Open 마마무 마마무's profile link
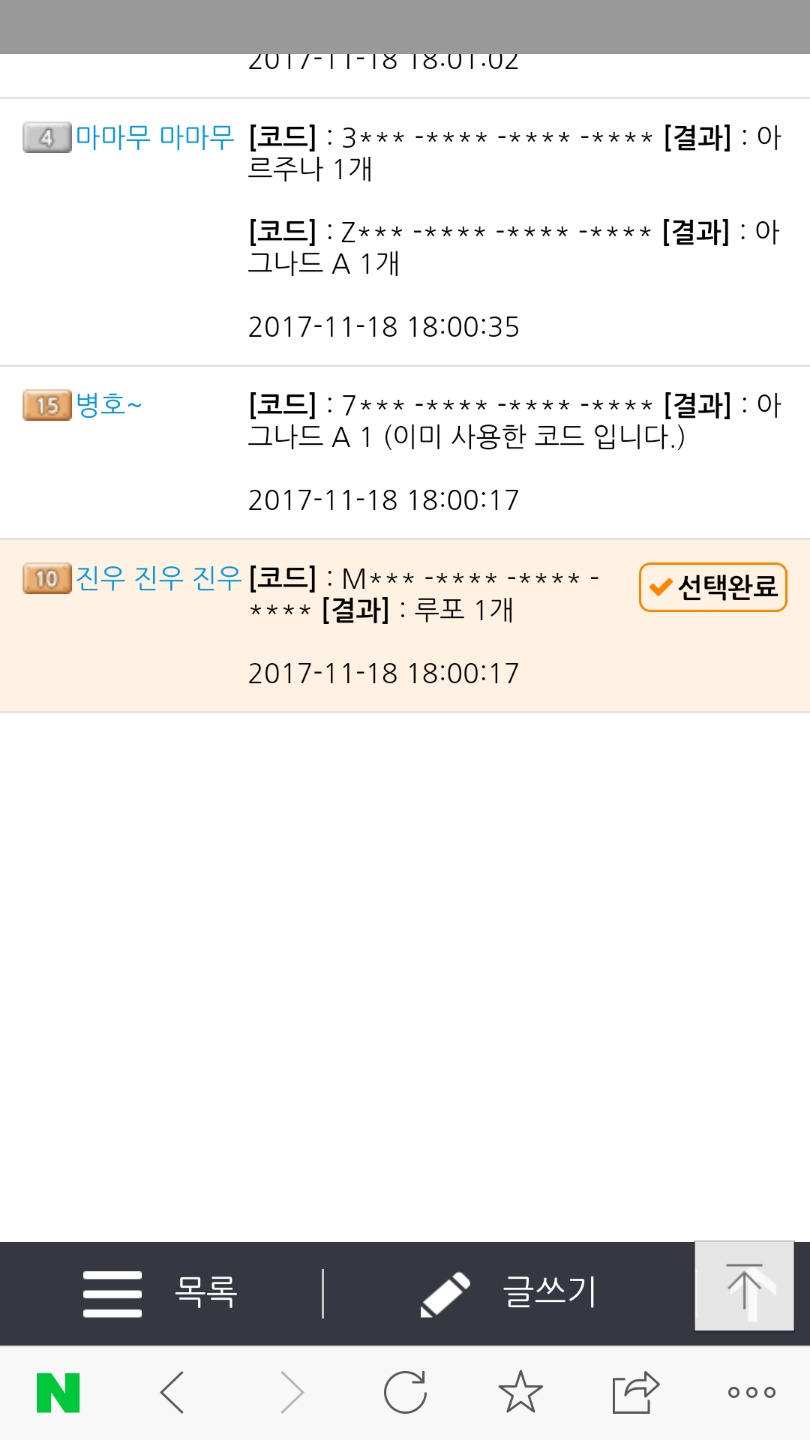This screenshot has height=1440, width=810. coord(154,137)
